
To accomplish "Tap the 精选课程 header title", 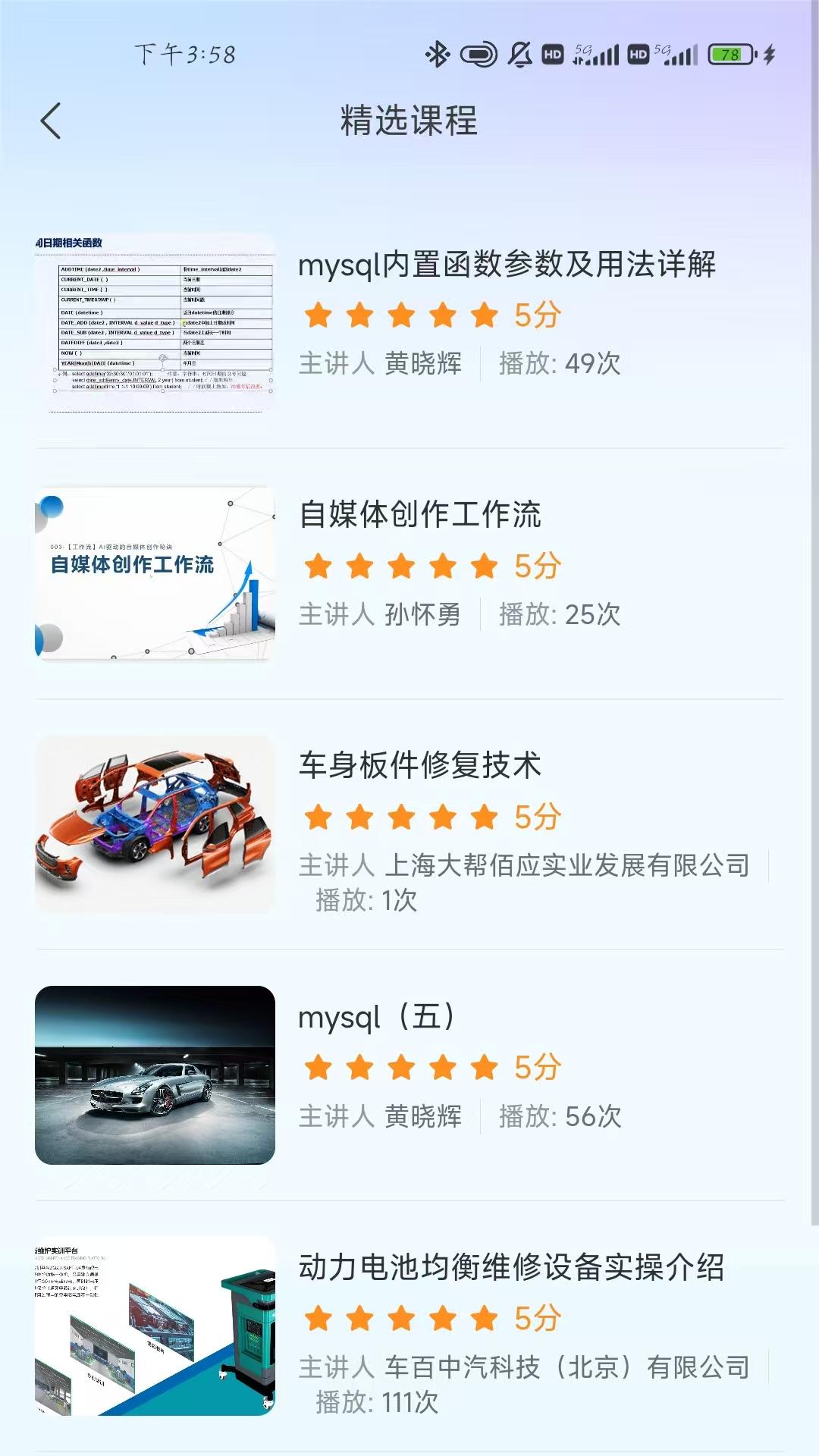I will coord(409,121).
